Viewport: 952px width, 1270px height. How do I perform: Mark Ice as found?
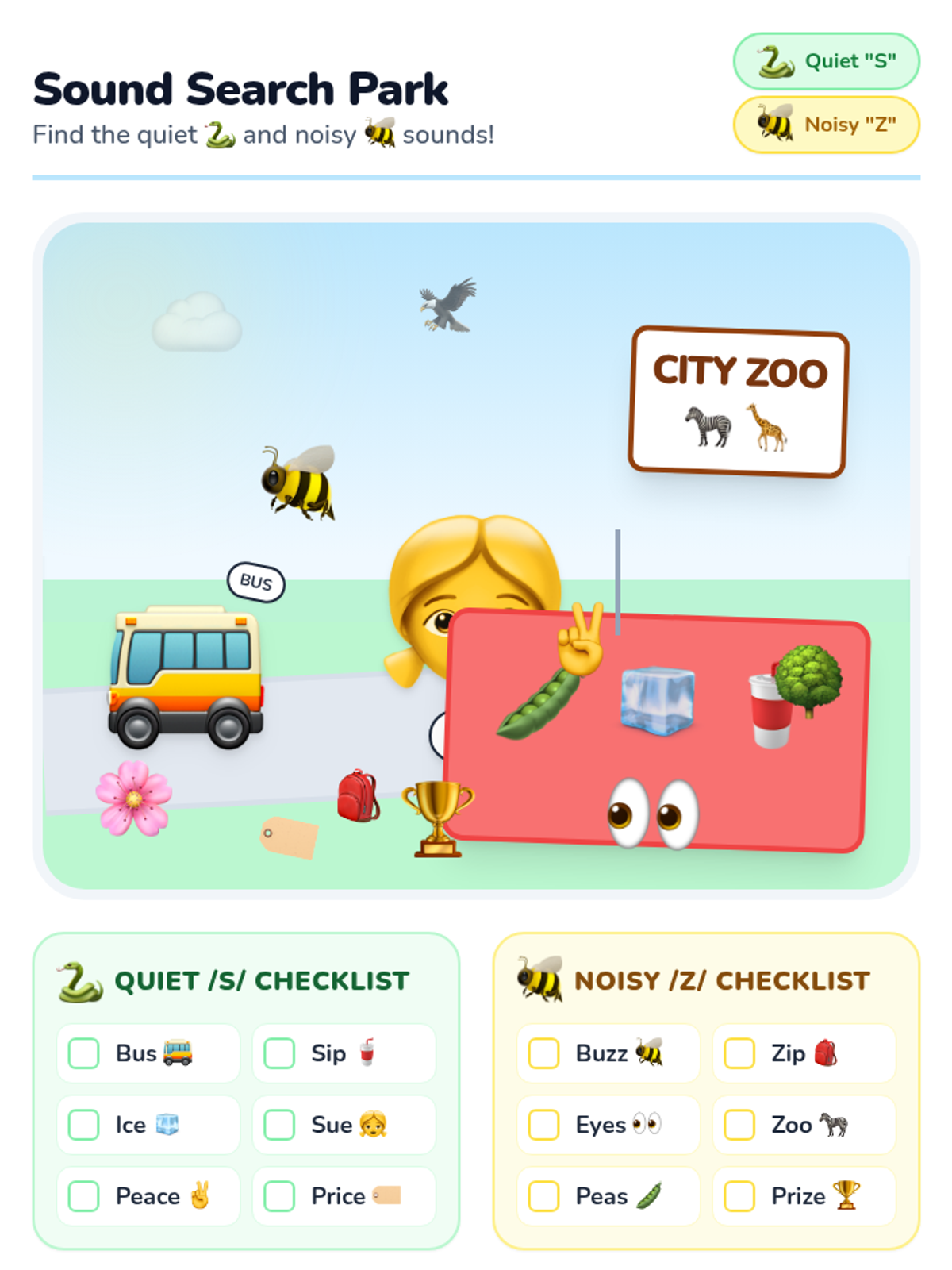point(83,1125)
